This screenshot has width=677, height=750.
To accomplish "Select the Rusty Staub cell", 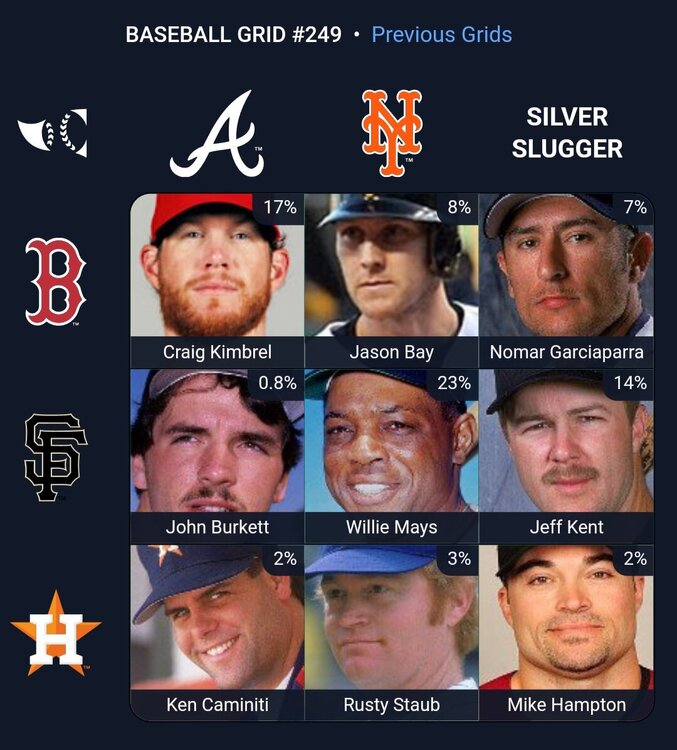I will tap(391, 630).
